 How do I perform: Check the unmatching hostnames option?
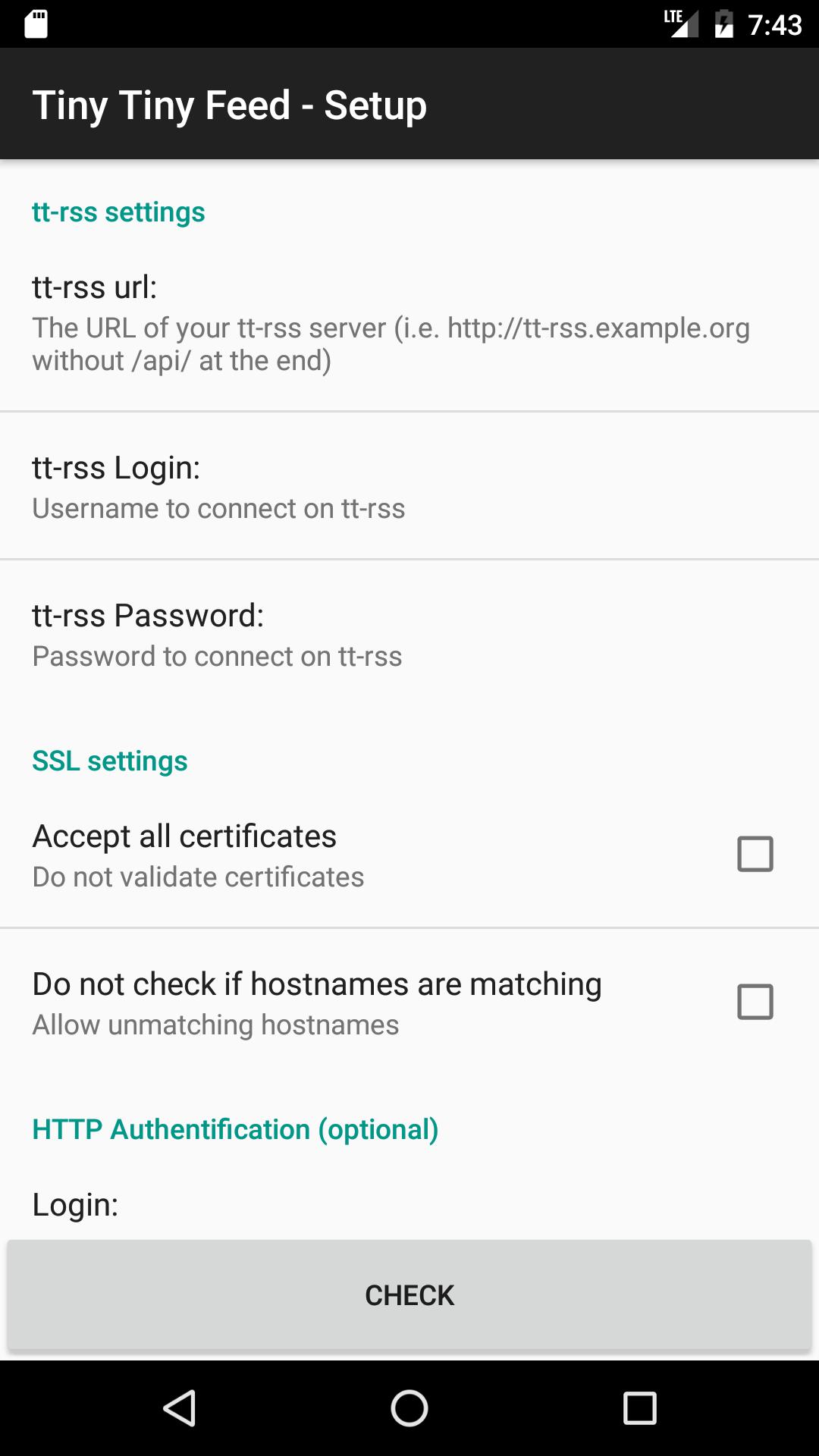pos(755,1002)
